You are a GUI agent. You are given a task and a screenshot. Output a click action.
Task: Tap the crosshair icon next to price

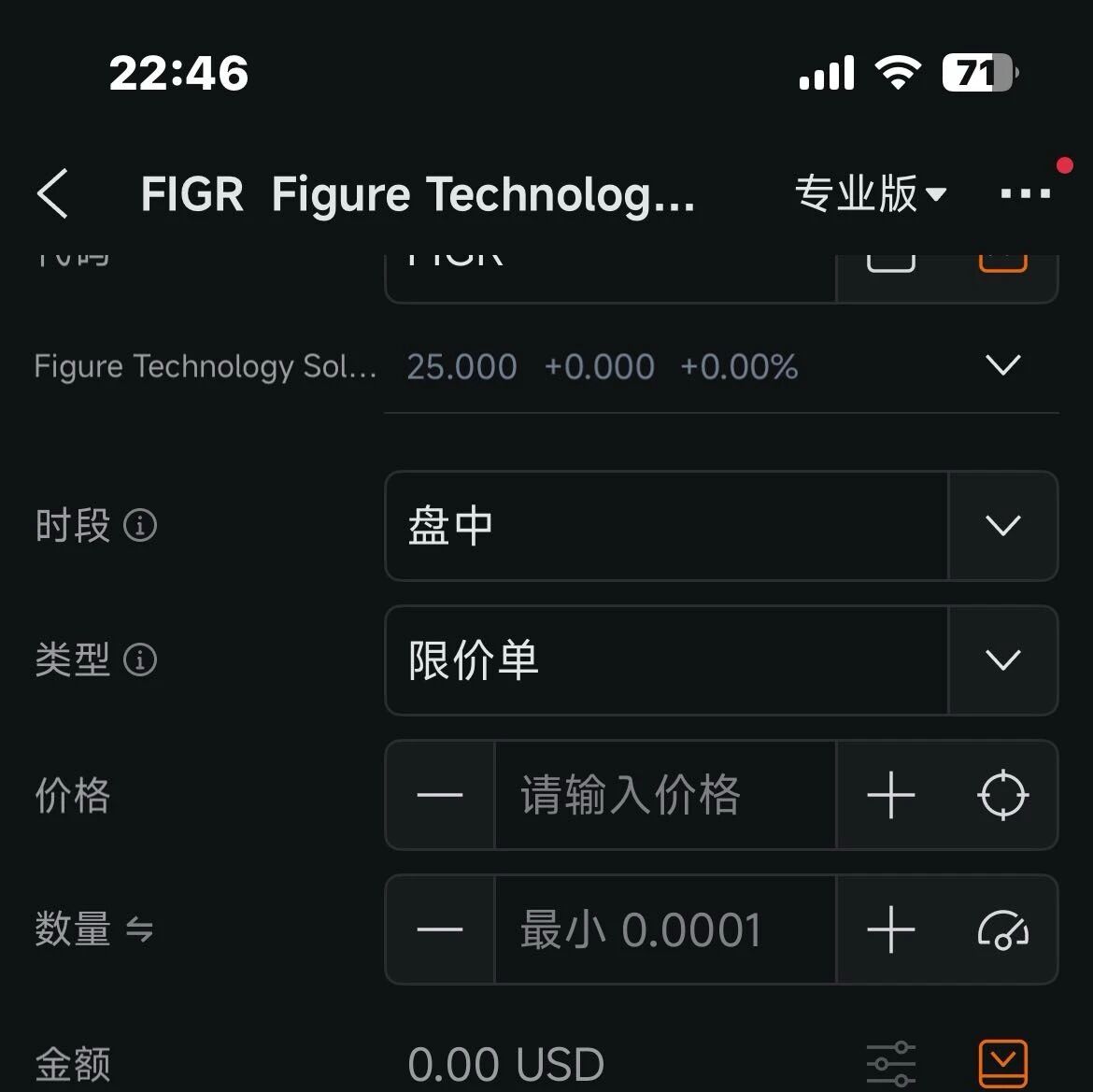click(x=1002, y=794)
